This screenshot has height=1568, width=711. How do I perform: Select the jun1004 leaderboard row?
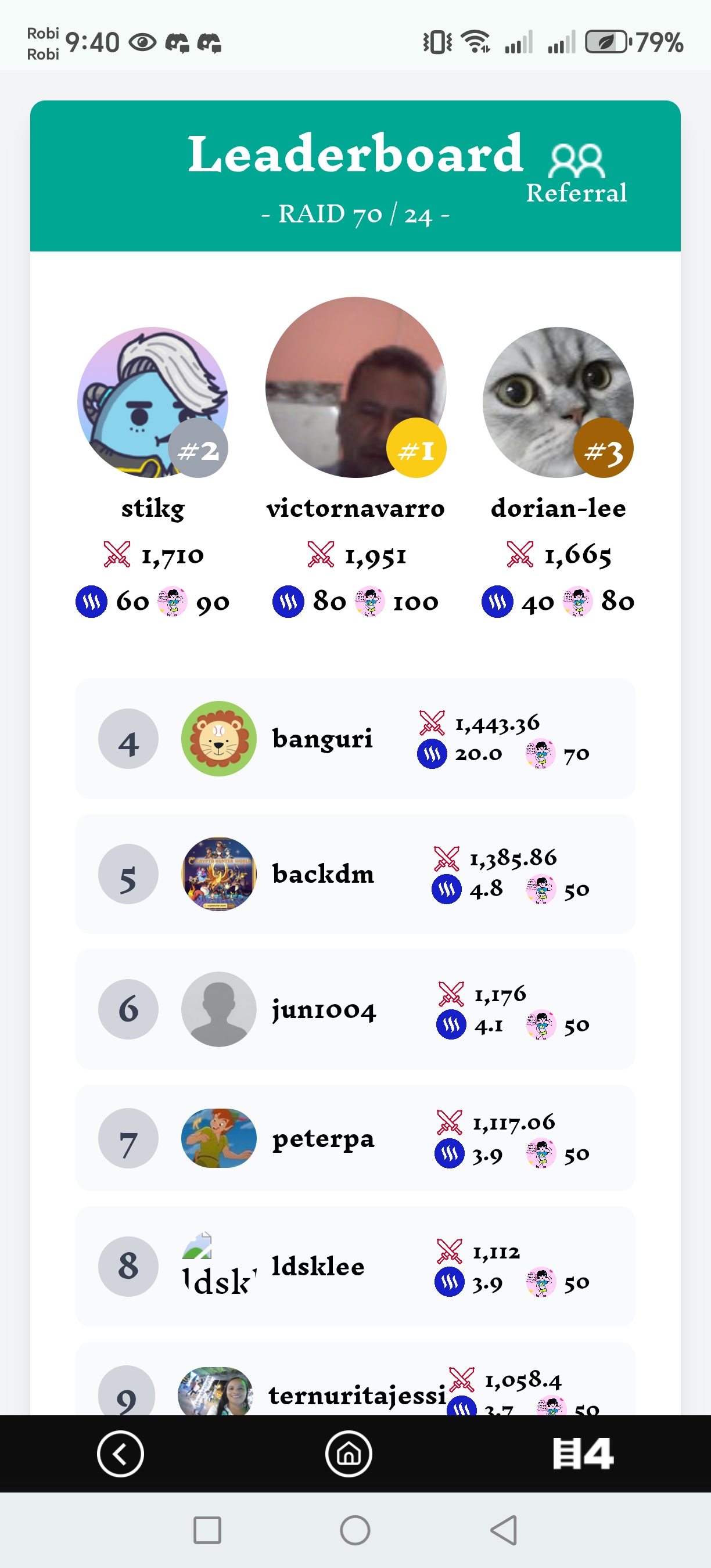click(x=355, y=1009)
